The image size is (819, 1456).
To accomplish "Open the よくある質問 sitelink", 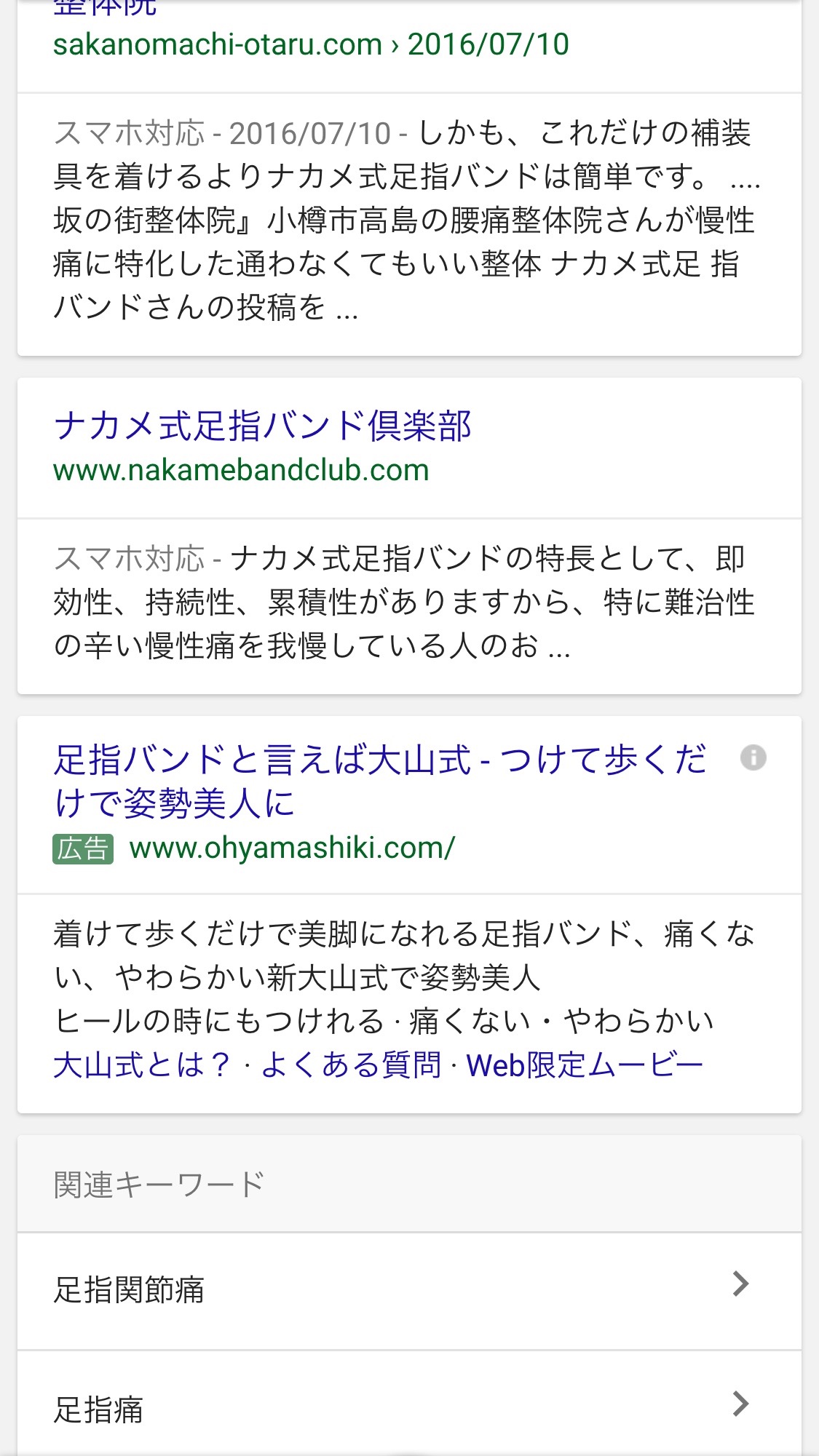I will pos(351,1065).
